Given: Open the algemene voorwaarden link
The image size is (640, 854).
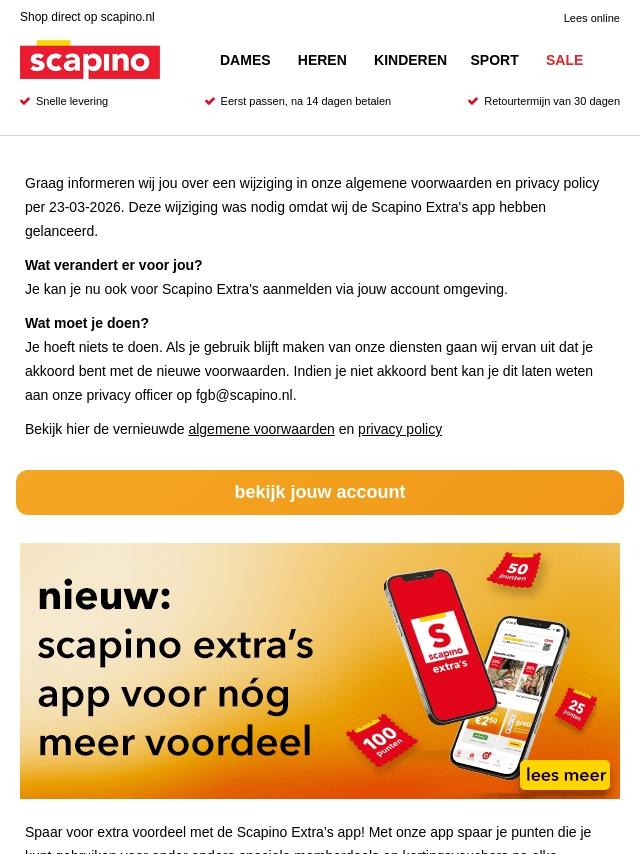Looking at the screenshot, I should (261, 429).
